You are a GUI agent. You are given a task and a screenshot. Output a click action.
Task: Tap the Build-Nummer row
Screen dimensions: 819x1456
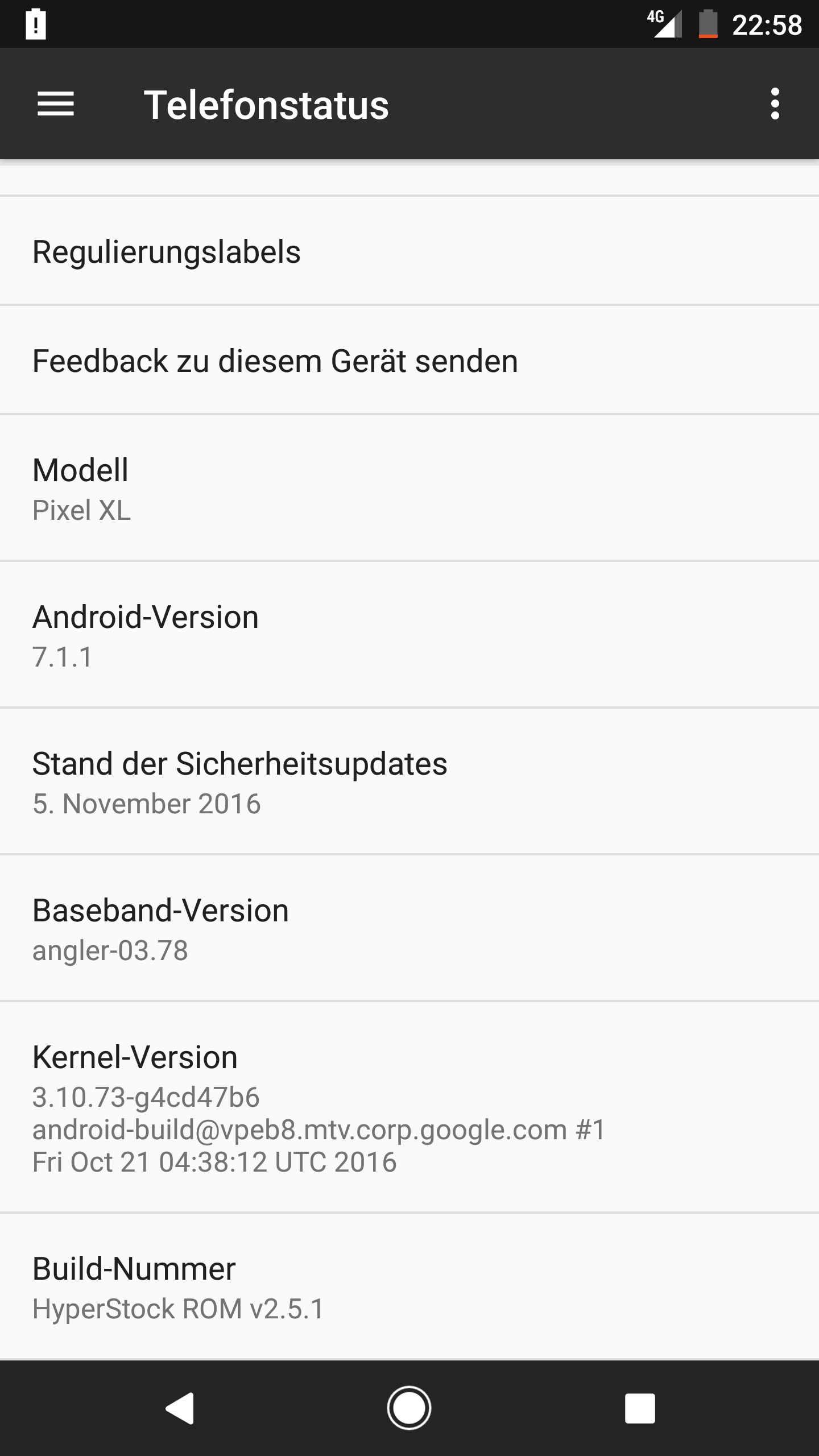409,1287
